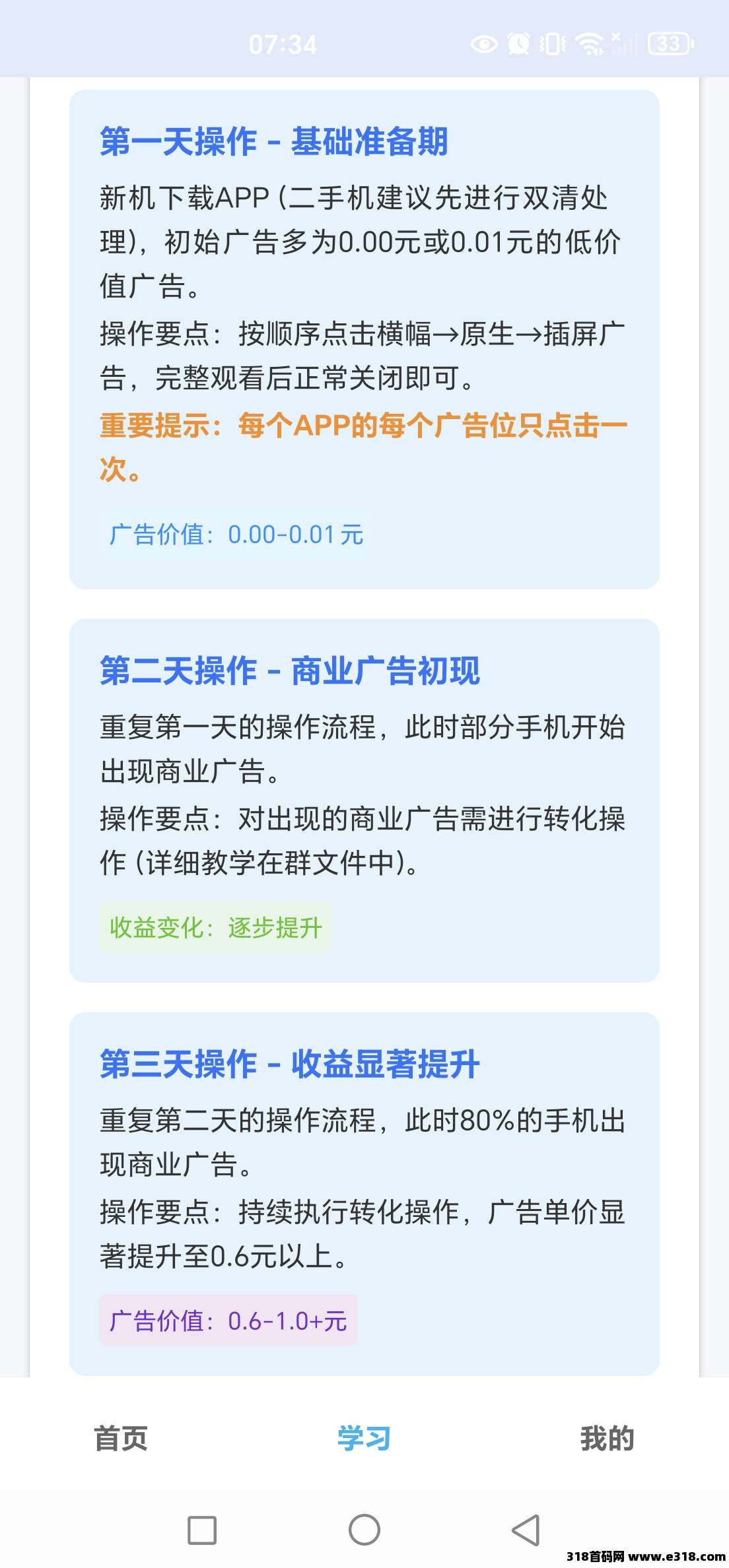The image size is (729, 1568).
Task: Switch to the 首页 tab
Action: (x=121, y=1438)
